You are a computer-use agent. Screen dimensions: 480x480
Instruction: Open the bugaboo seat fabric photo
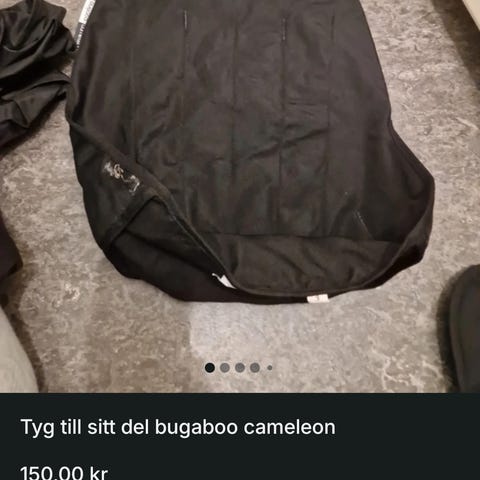click(240, 196)
